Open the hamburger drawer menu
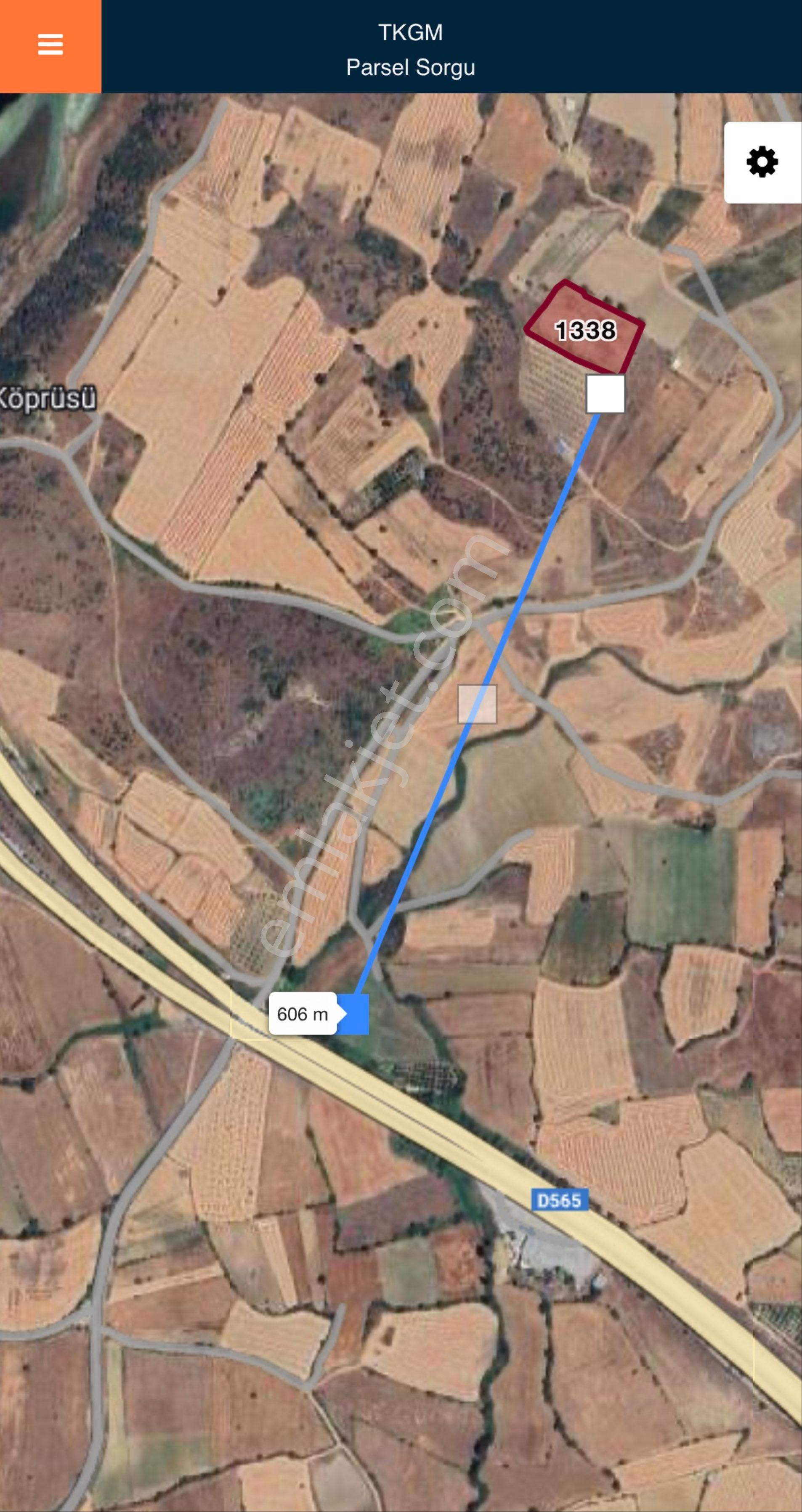This screenshot has width=802, height=1512. click(x=50, y=45)
